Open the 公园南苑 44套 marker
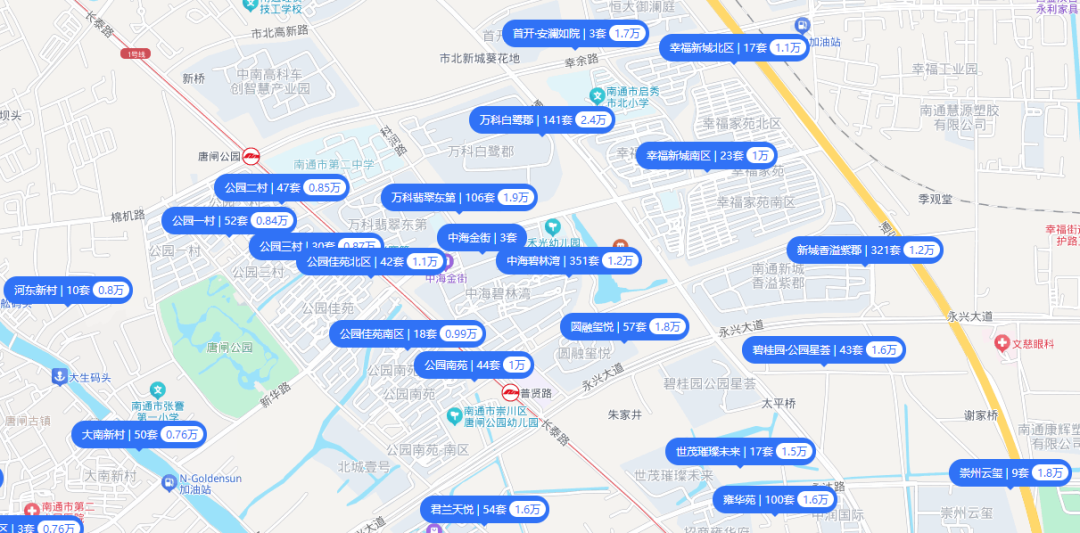The image size is (1080, 533). tap(474, 365)
